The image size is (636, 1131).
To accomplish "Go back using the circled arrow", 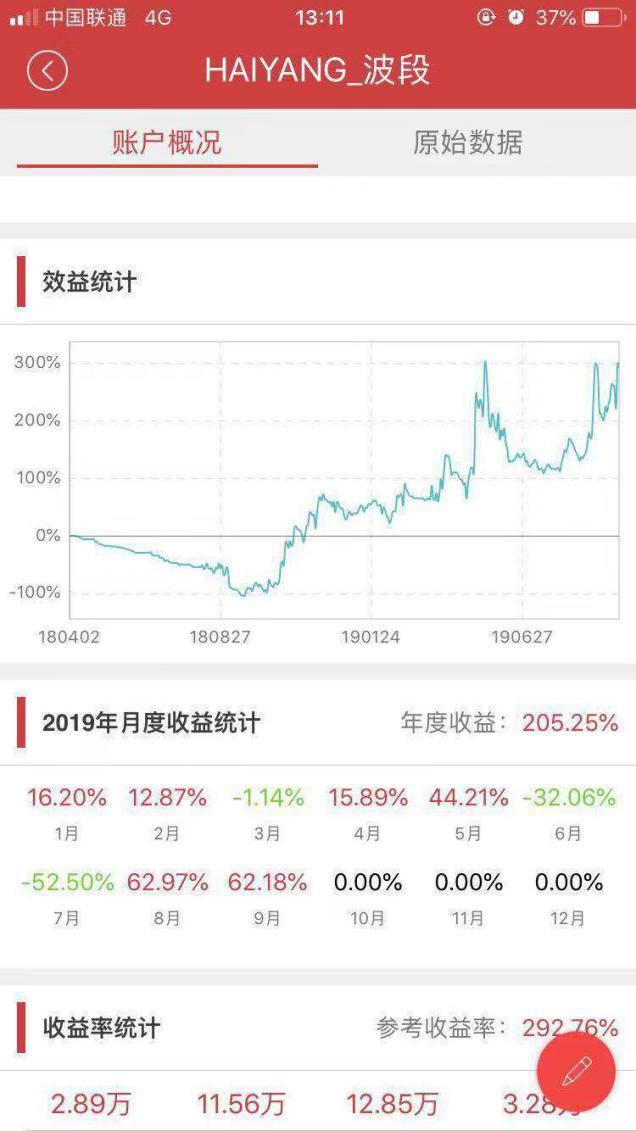I will (48, 71).
